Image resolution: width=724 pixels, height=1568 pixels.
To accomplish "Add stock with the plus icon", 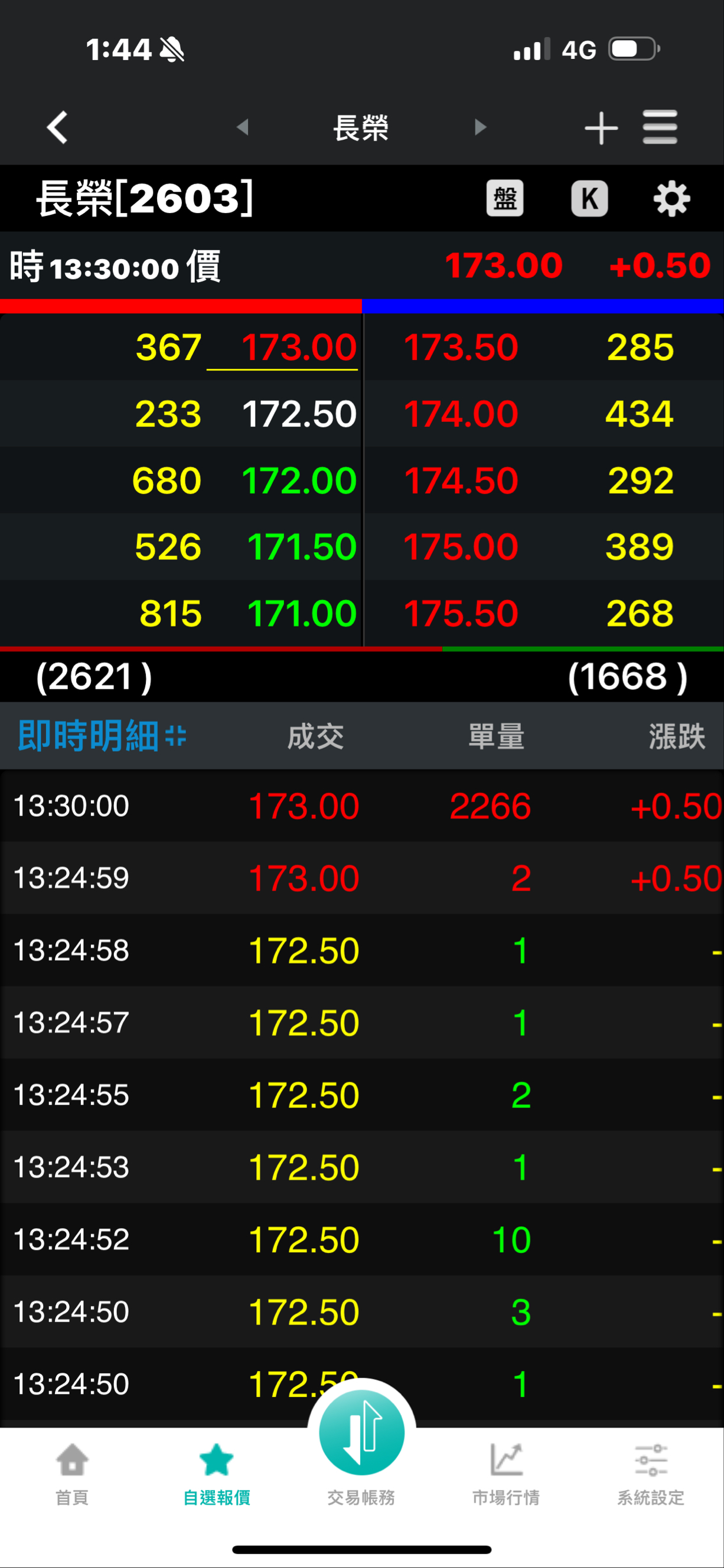I will pyautogui.click(x=601, y=128).
